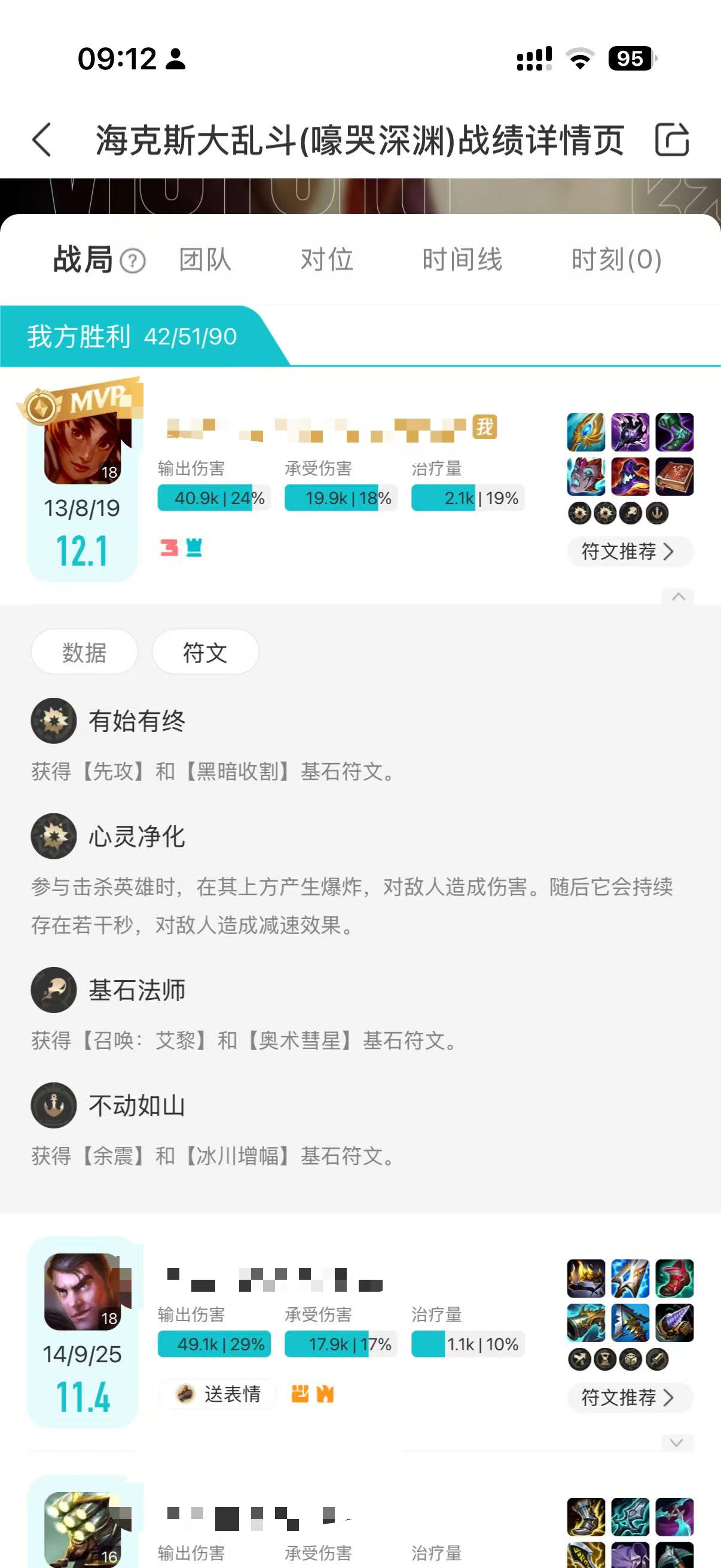This screenshot has height=1568, width=721.
Task: Select the 符文 chip
Action: click(205, 652)
